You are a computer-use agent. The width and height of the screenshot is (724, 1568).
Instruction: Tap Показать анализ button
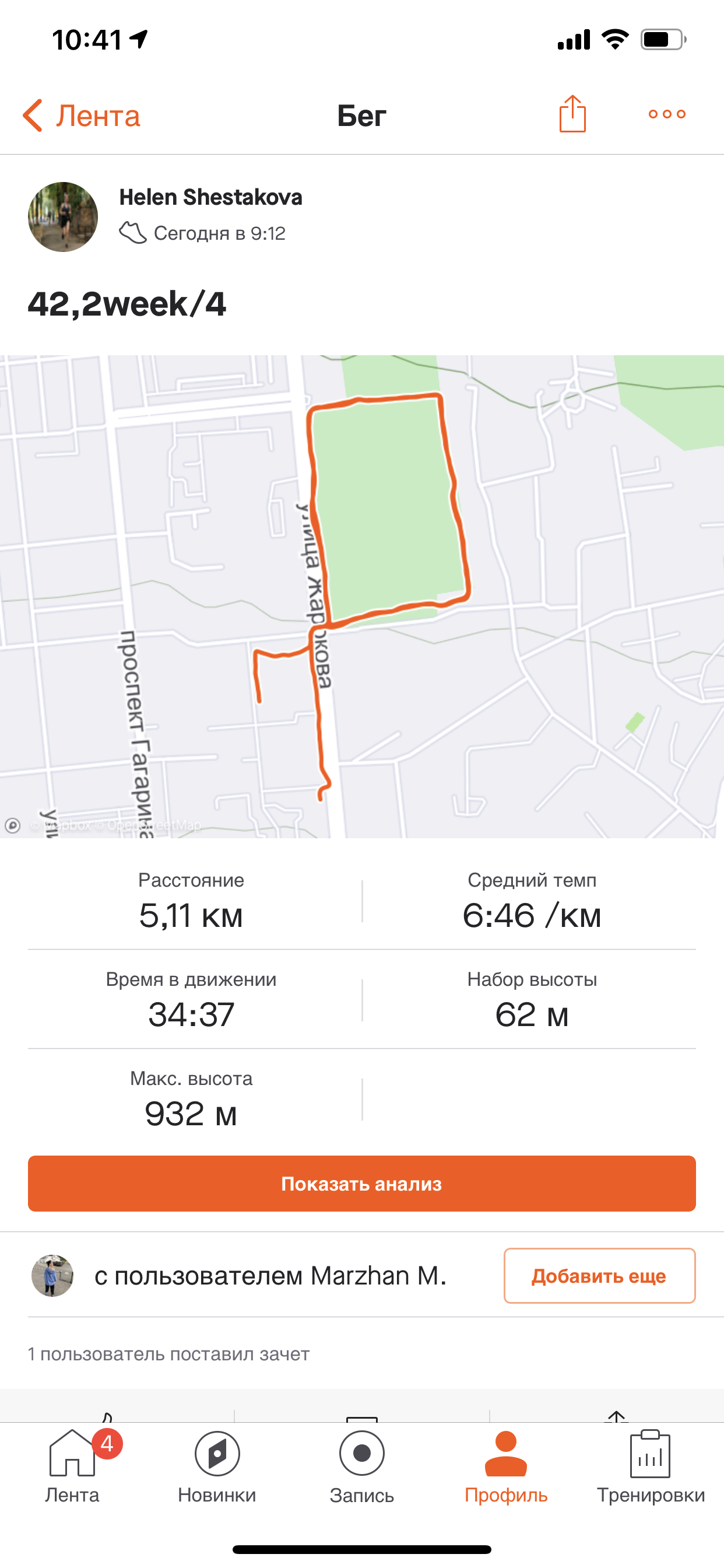[362, 1184]
